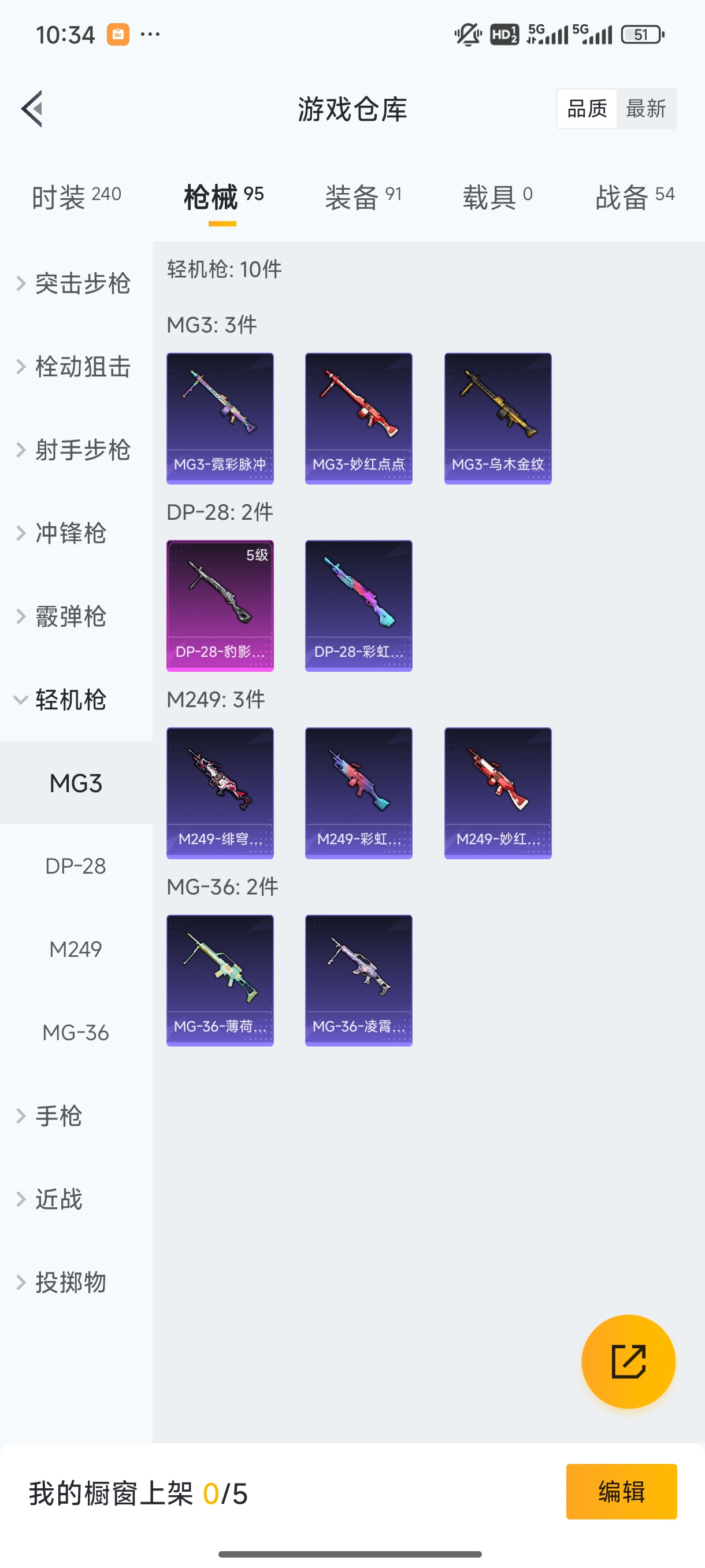Select the MG3-霓彩脉冲 weapon card
This screenshot has width=705, height=1568.
click(x=220, y=417)
